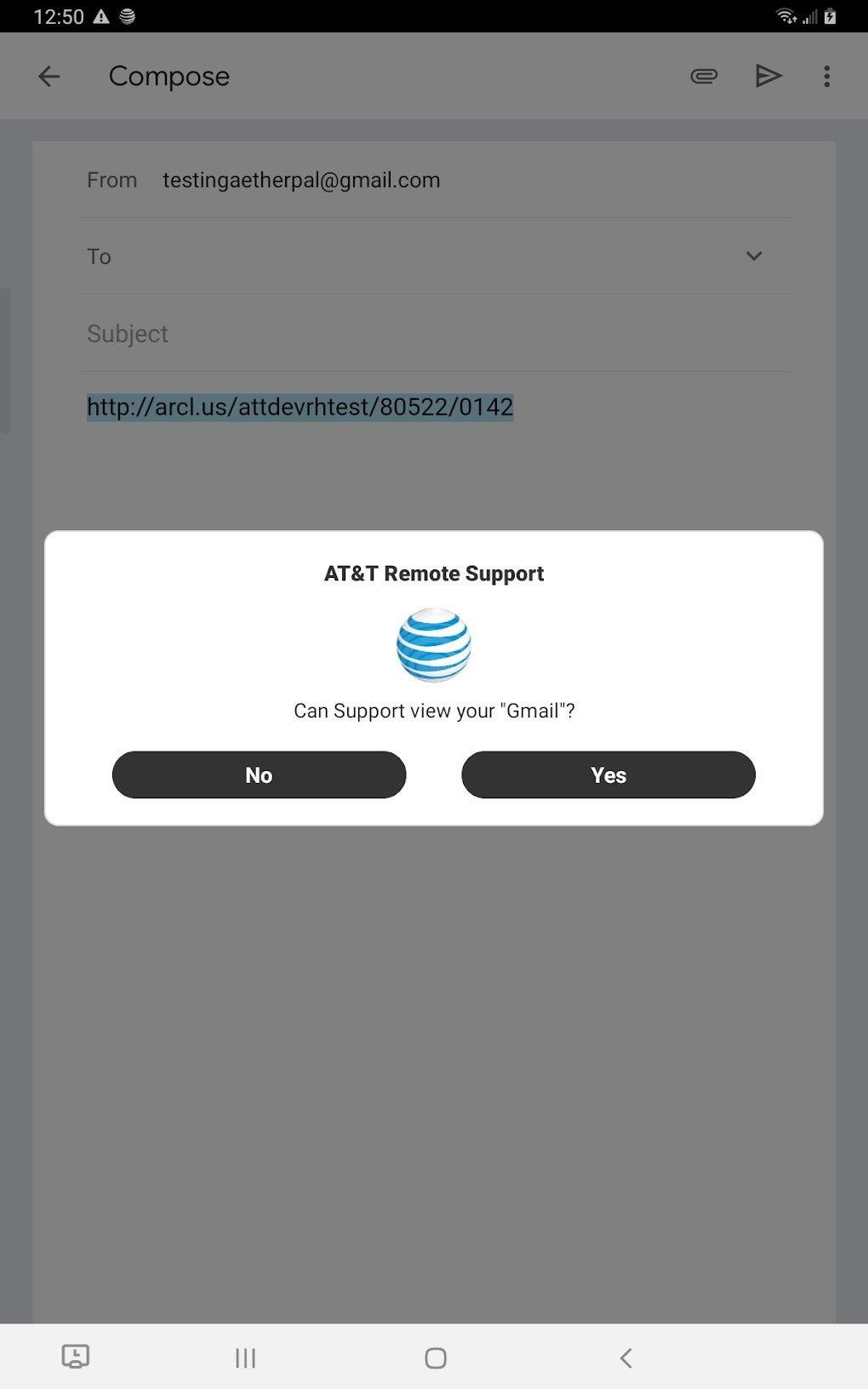This screenshot has height=1389, width=868.
Task: Send the email with the send arrow
Action: [x=768, y=77]
